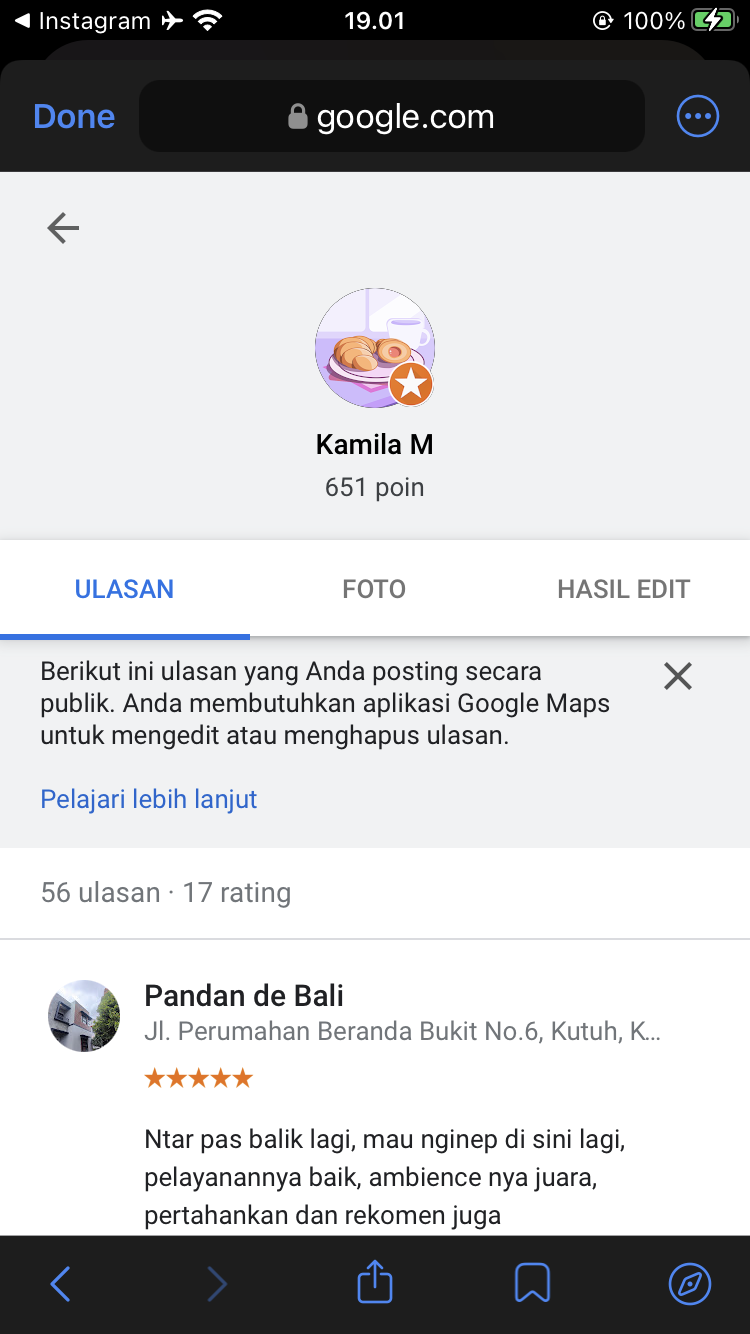Open the Hasil Edit tab
The width and height of the screenshot is (750, 1334).
(x=623, y=589)
